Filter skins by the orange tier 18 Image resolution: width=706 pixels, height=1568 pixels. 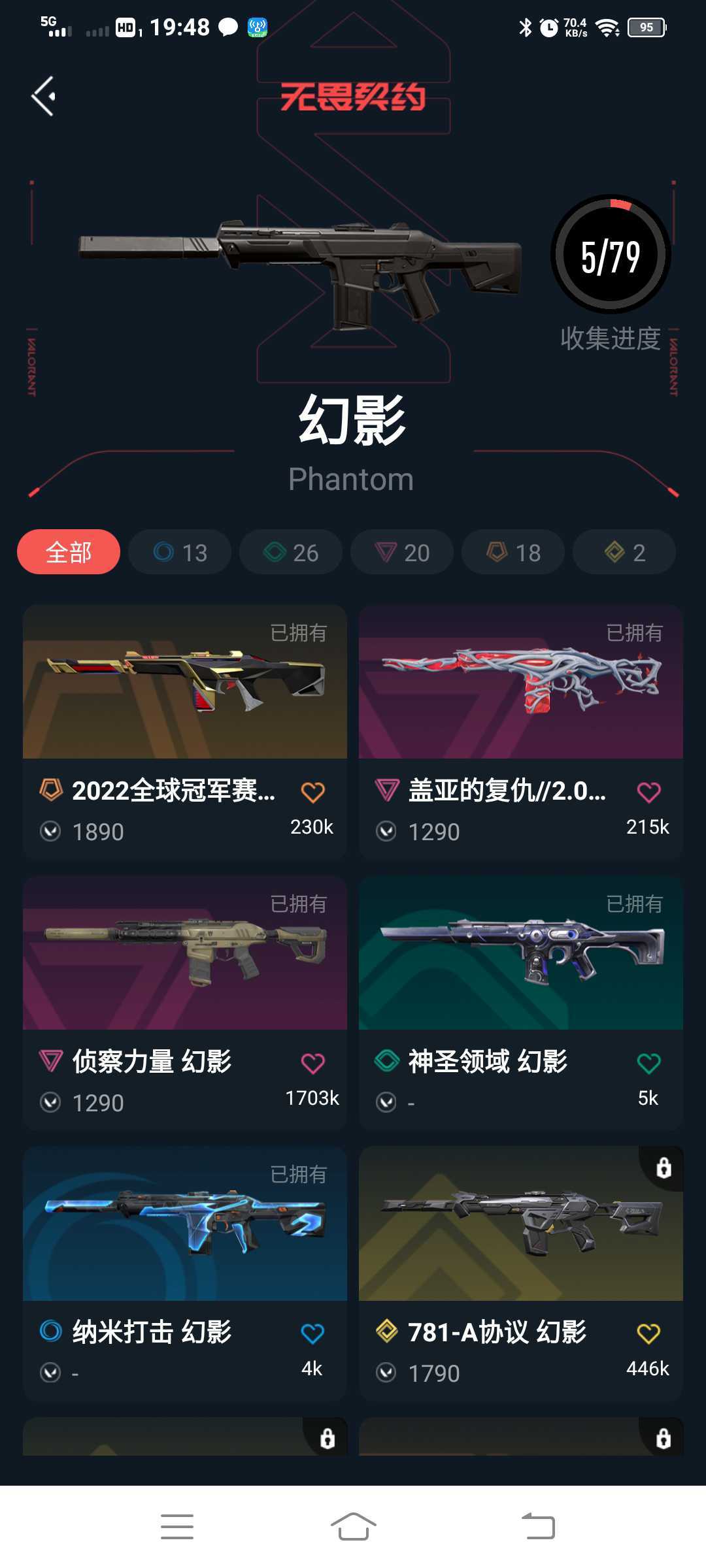point(513,552)
